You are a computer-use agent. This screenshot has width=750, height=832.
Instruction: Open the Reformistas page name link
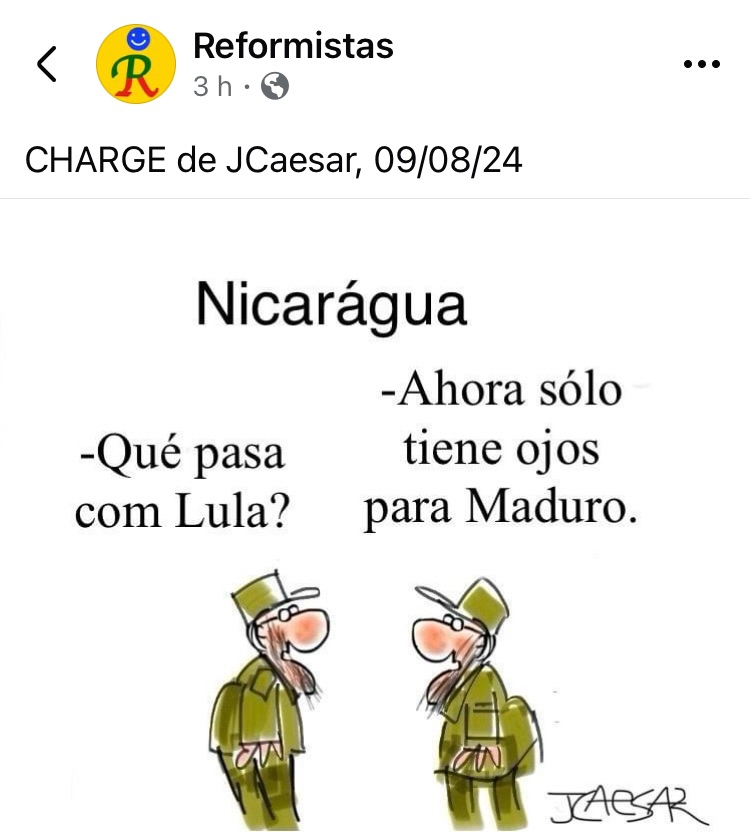293,45
